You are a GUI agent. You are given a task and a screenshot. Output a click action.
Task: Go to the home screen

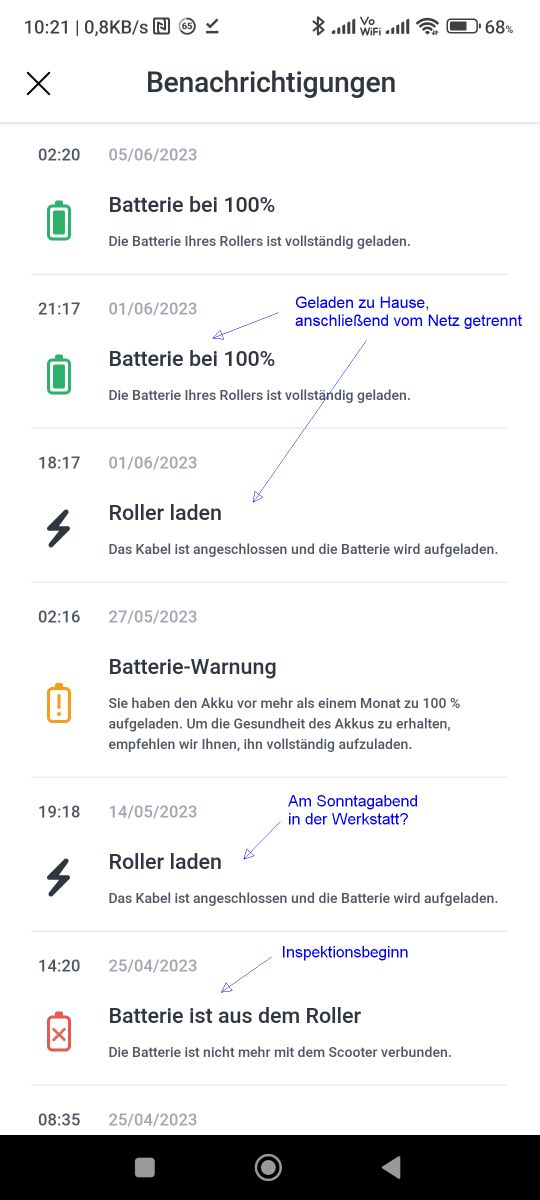coord(268,1167)
